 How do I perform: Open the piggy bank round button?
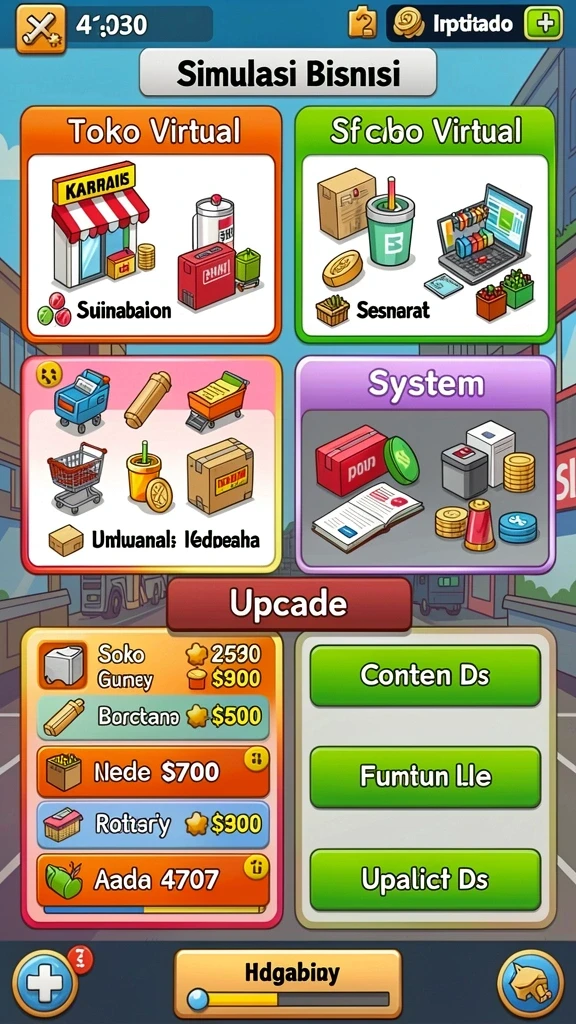[x=530, y=985]
